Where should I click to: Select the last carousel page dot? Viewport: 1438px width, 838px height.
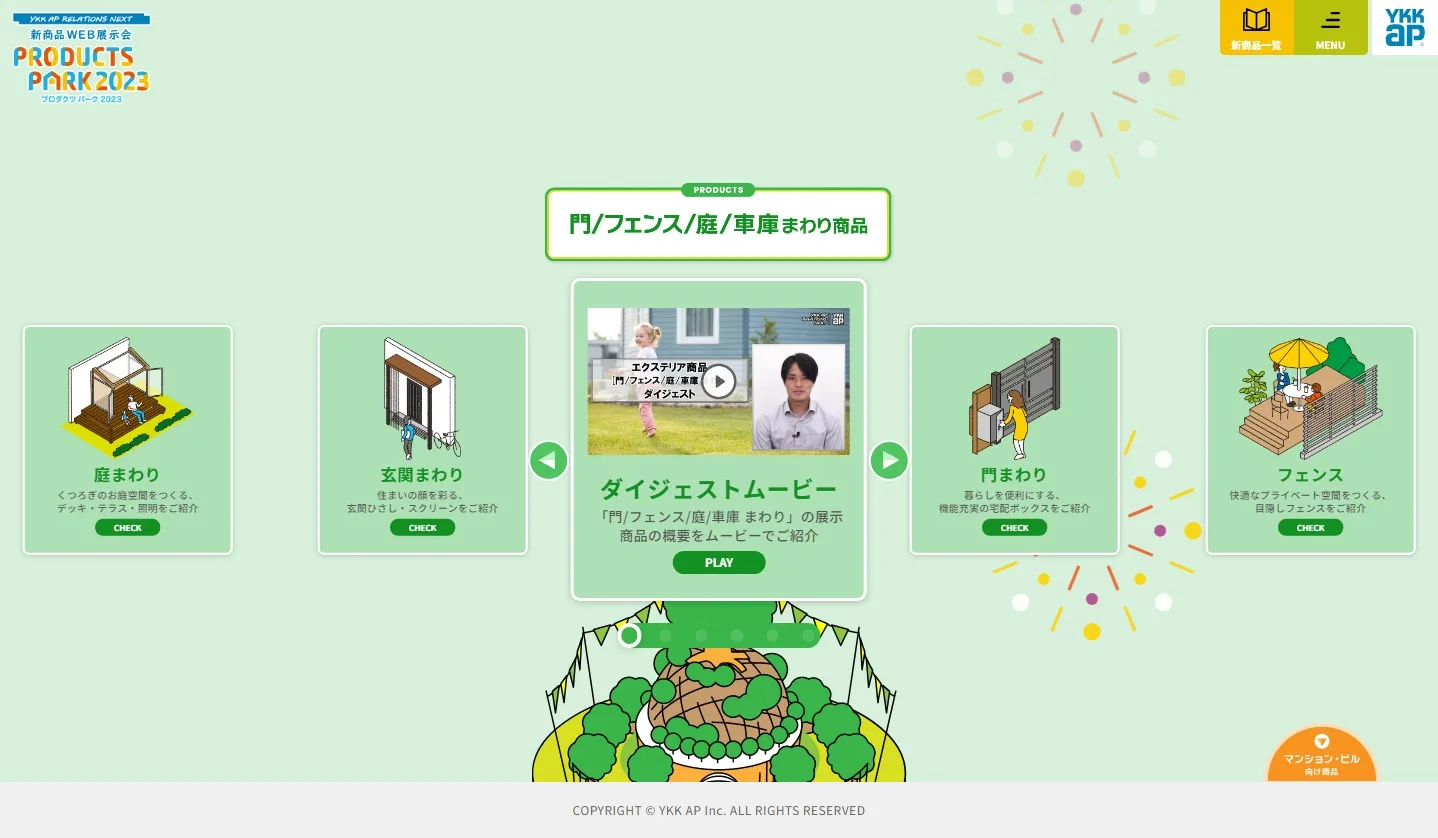click(x=808, y=636)
